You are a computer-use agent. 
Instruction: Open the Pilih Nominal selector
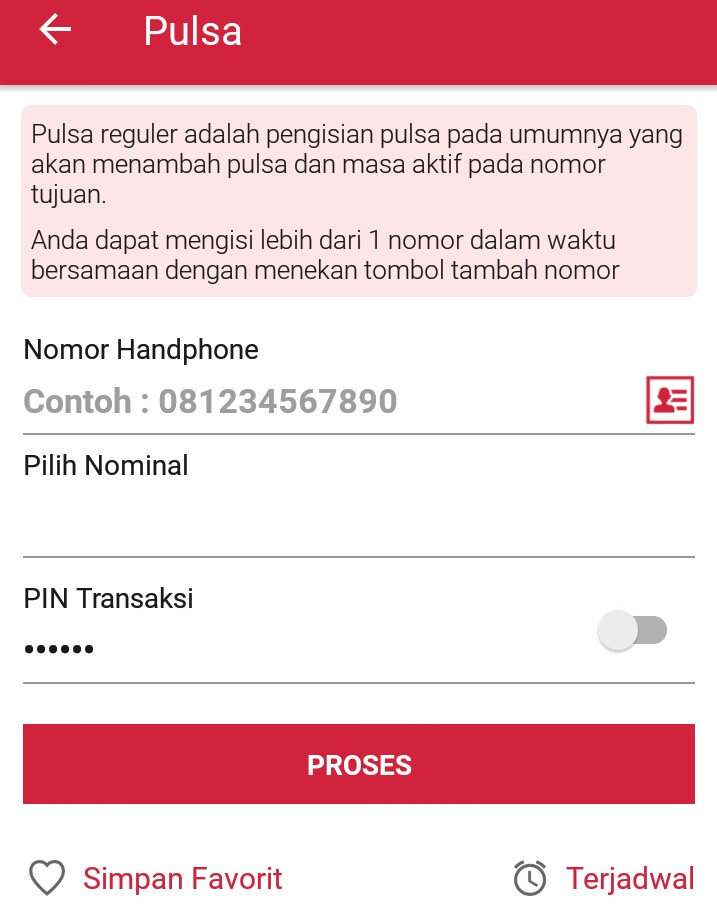click(358, 522)
